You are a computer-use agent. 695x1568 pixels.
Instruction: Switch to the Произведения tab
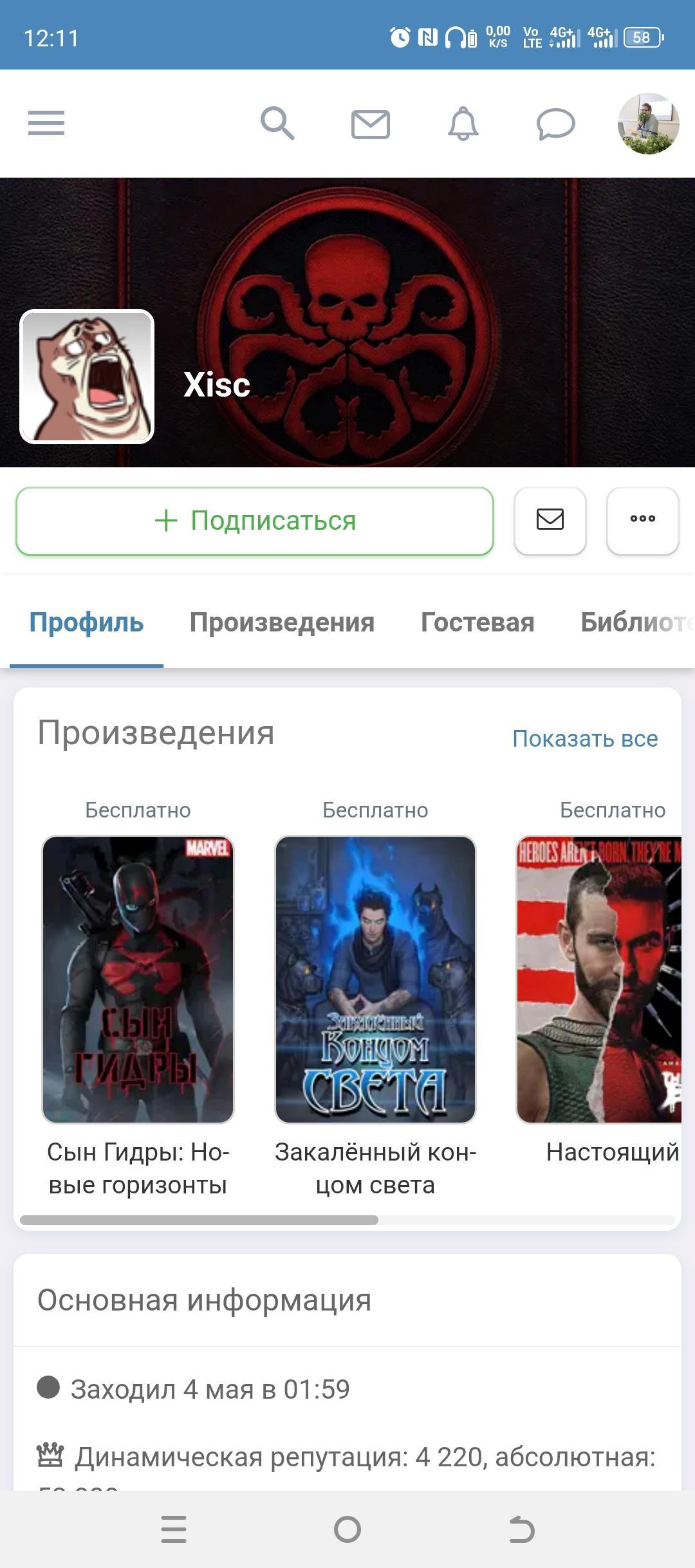282,622
